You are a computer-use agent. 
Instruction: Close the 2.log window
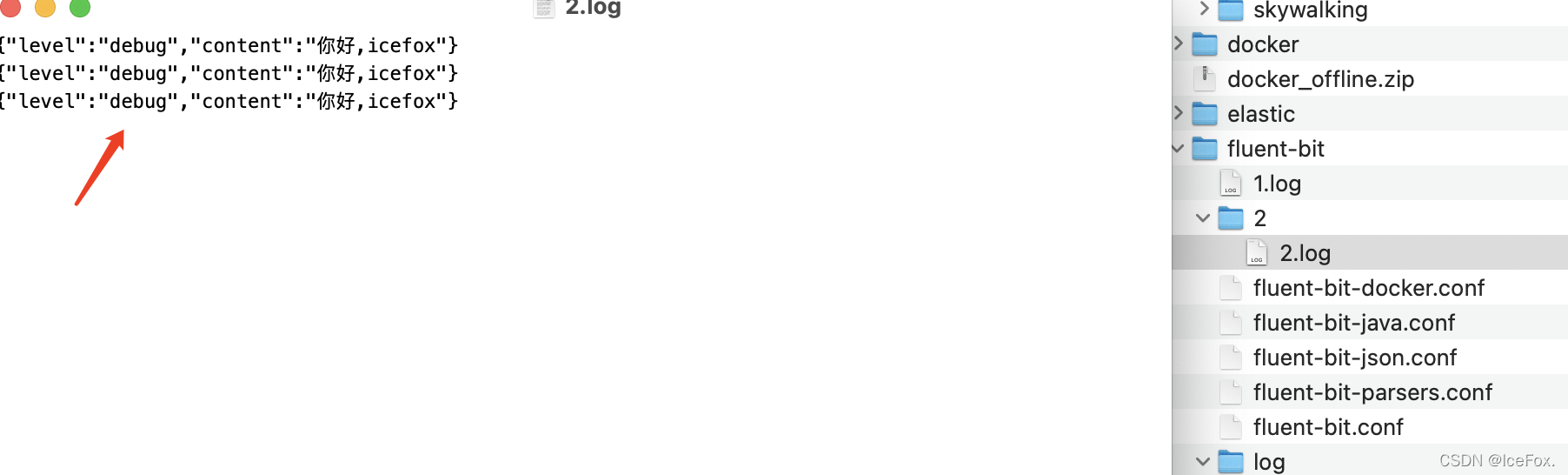(x=10, y=7)
